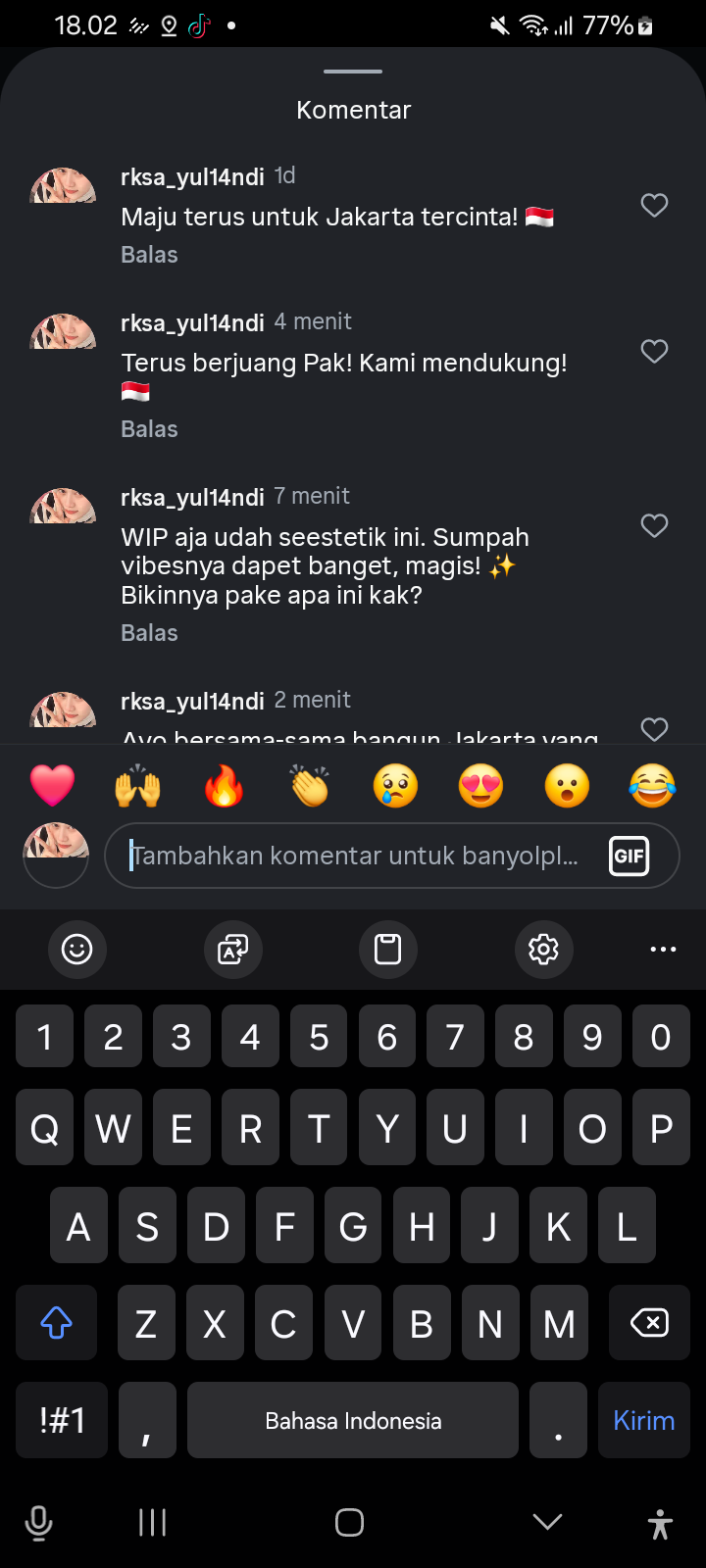
Task: Insert the laughing tears emoji
Action: click(x=652, y=786)
